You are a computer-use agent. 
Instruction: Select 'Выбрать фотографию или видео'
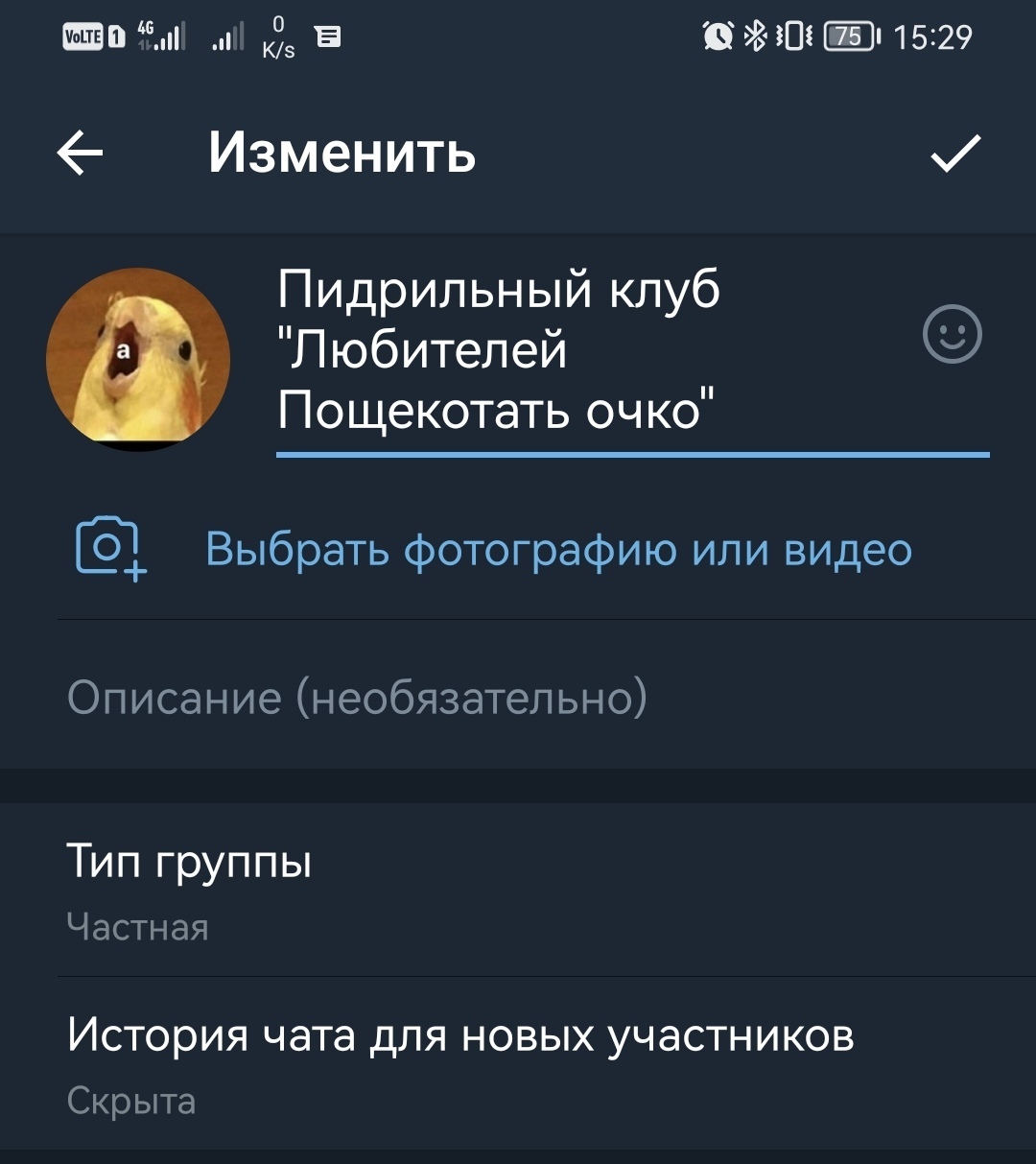(558, 550)
